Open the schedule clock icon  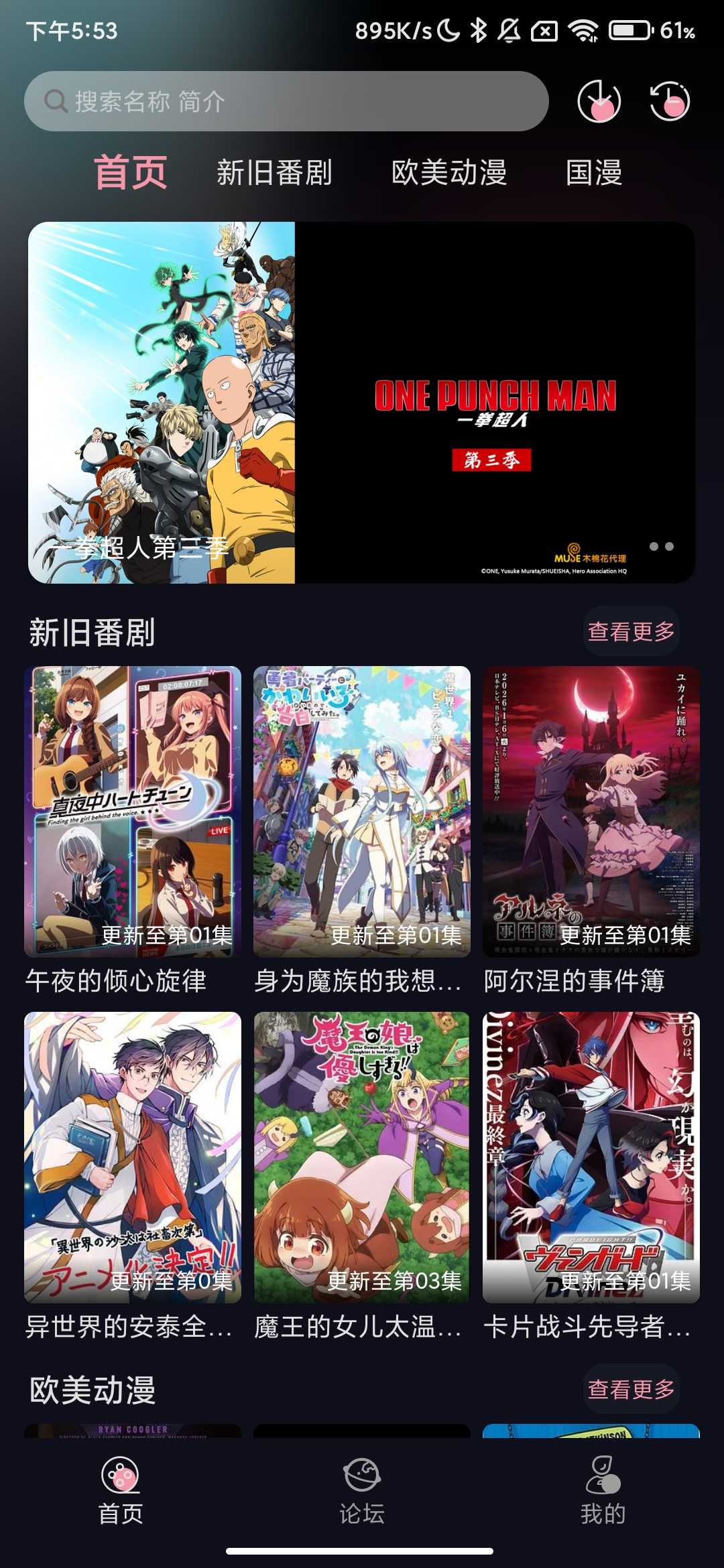point(599,101)
